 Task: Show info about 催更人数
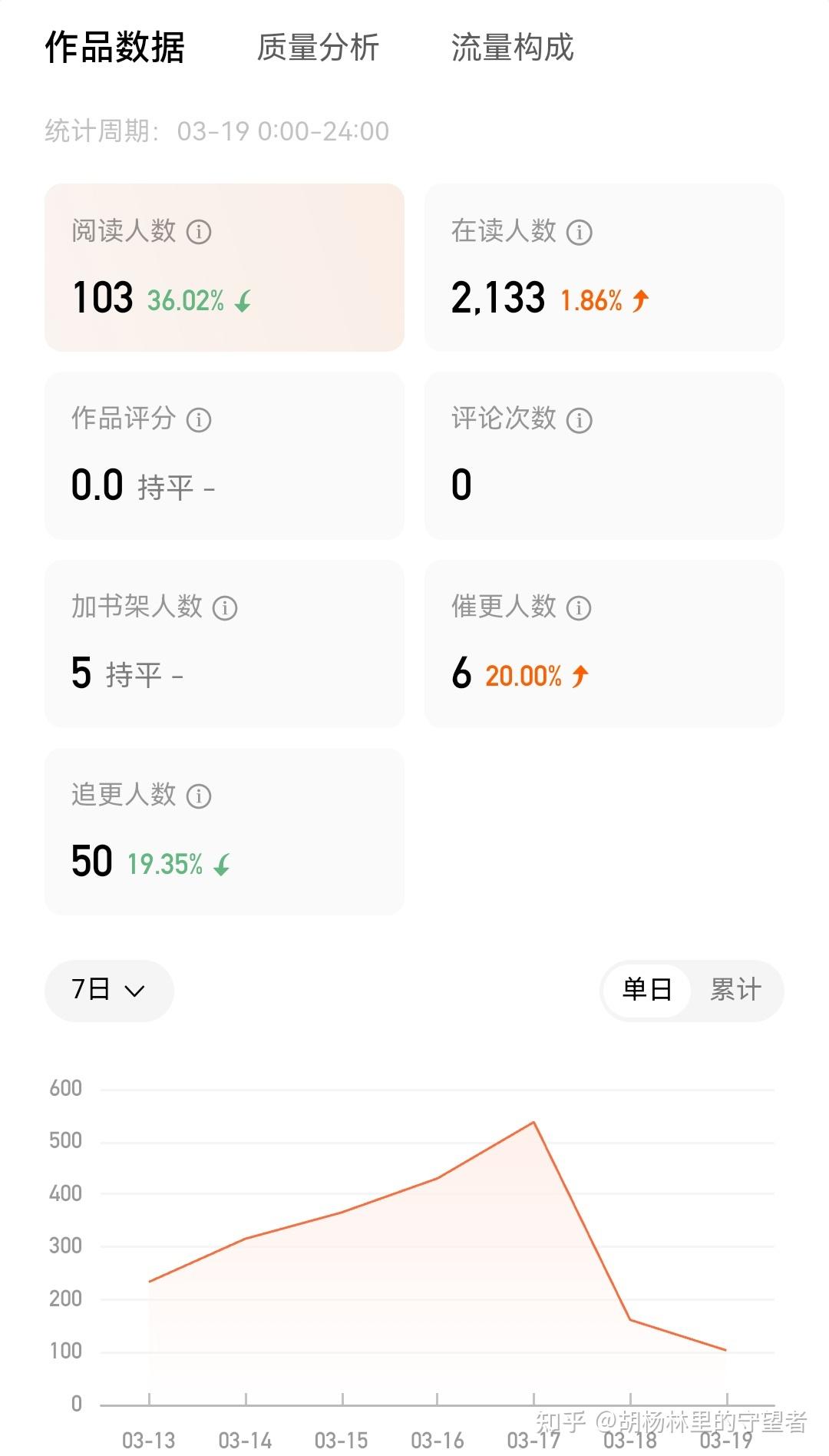[579, 608]
